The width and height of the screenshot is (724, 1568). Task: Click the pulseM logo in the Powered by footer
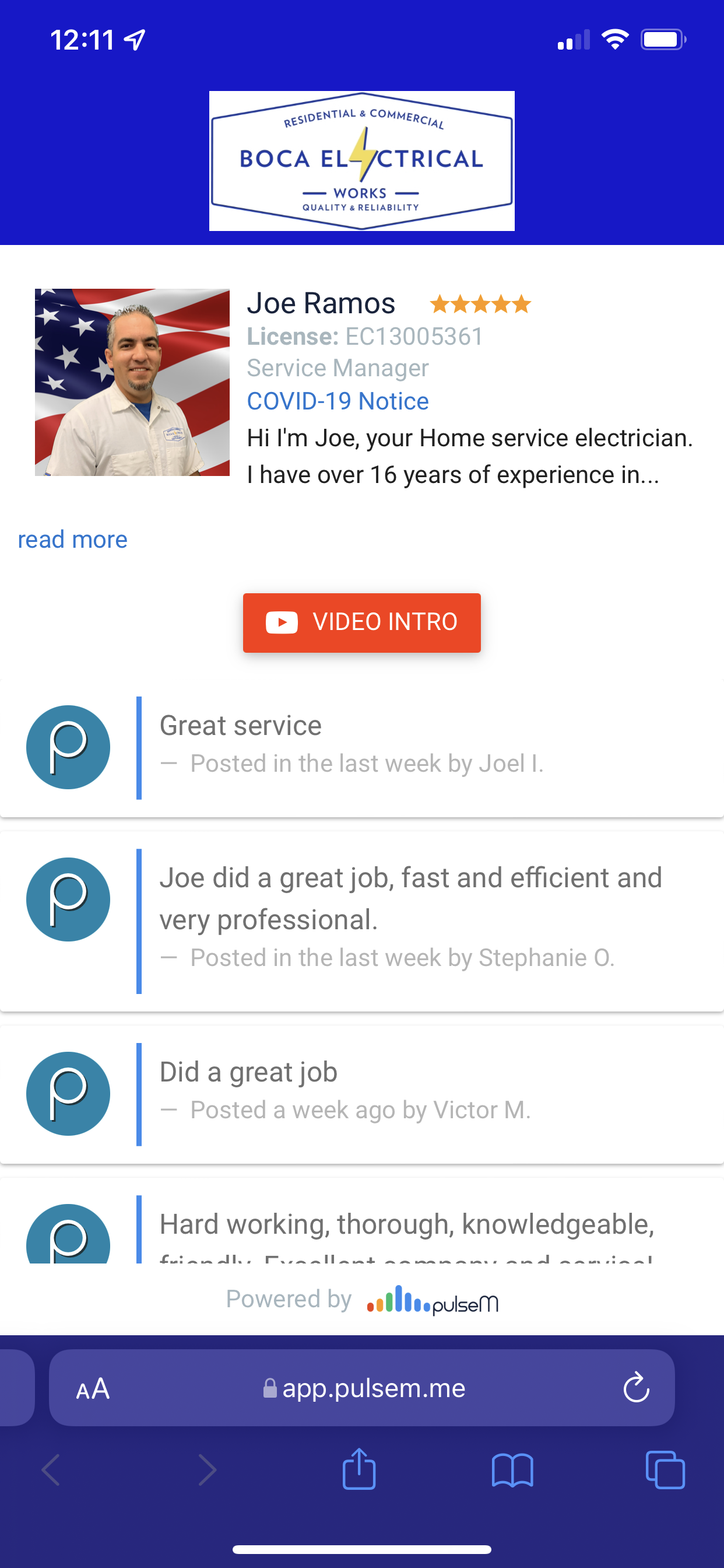click(x=433, y=1298)
